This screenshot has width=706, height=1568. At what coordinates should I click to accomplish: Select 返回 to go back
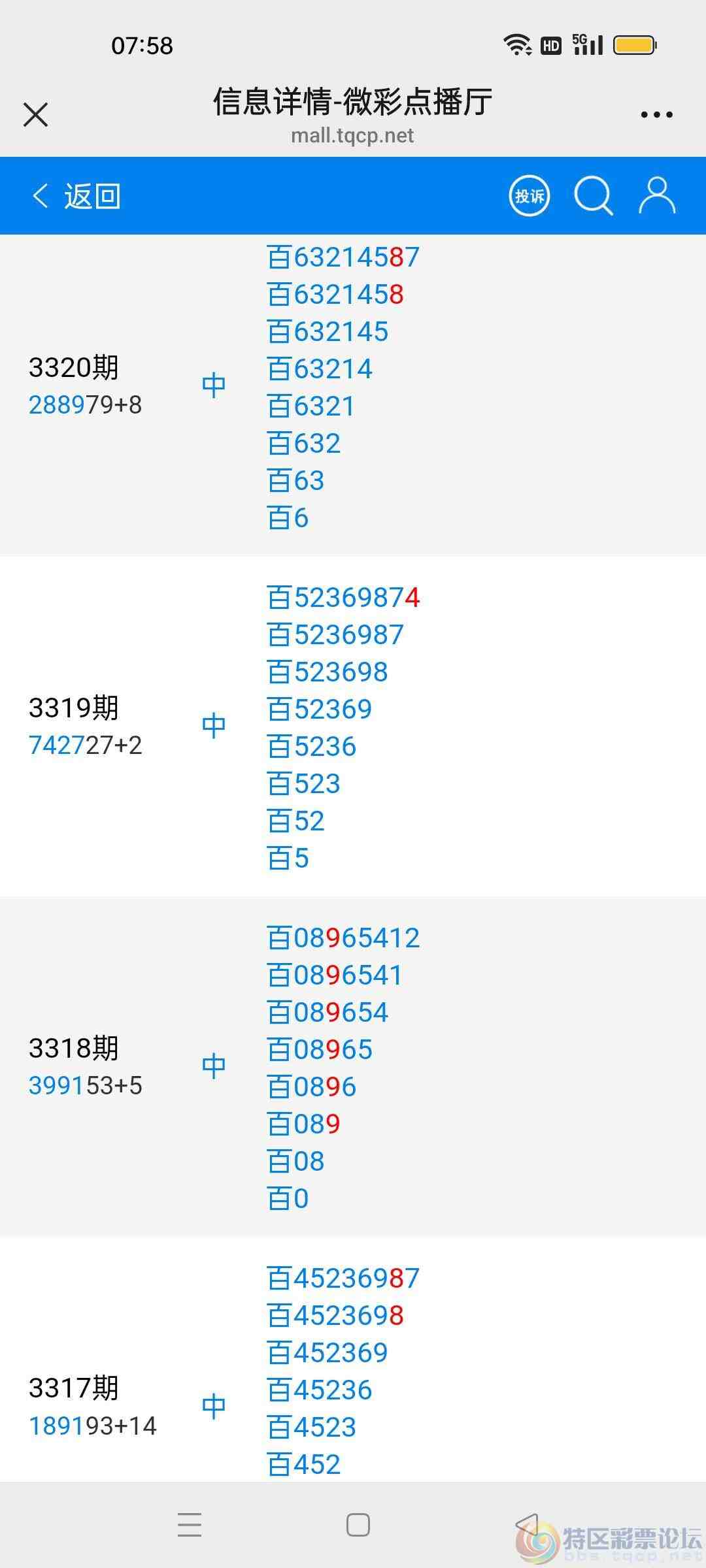(92, 197)
